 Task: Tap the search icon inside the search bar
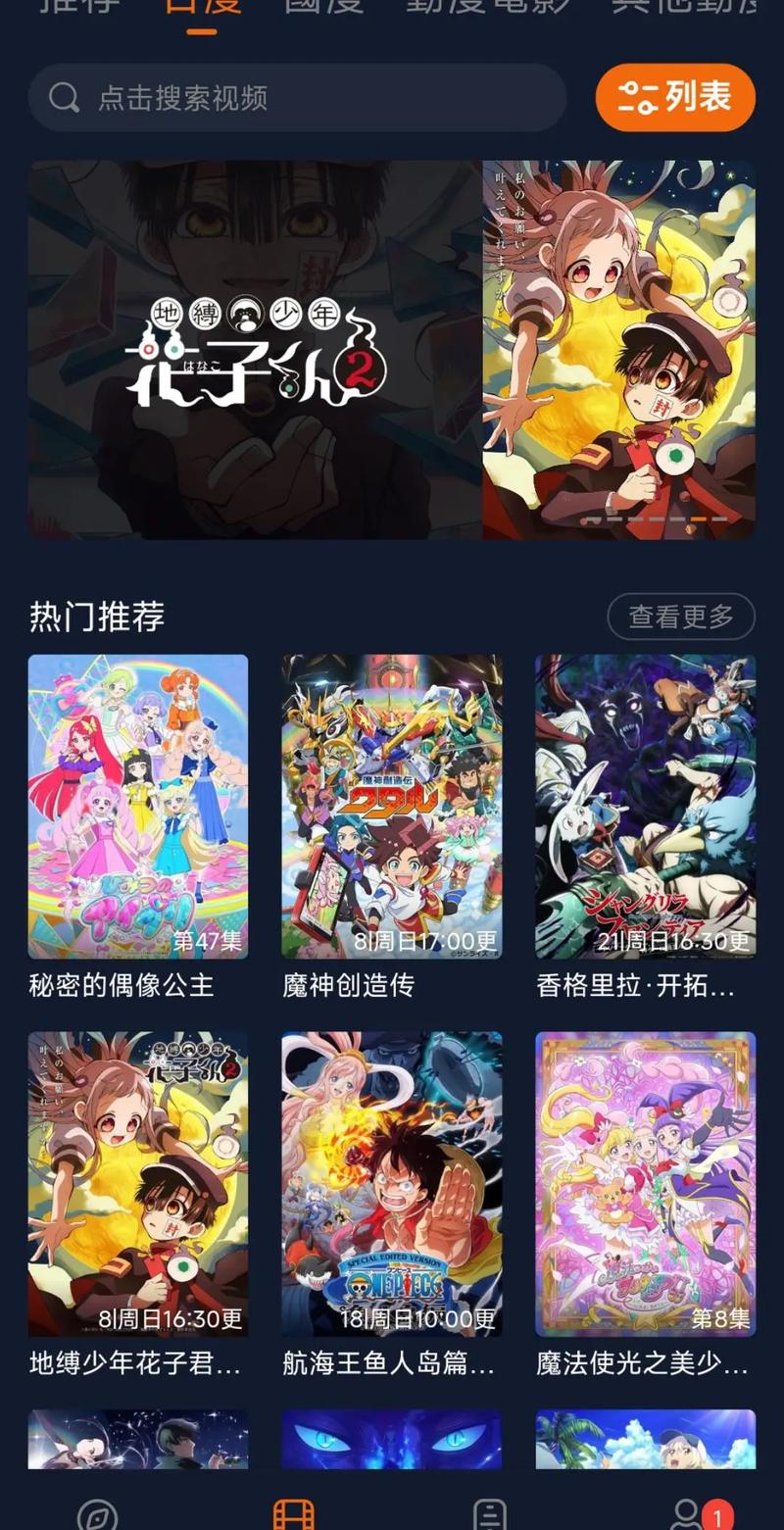pyautogui.click(x=64, y=96)
